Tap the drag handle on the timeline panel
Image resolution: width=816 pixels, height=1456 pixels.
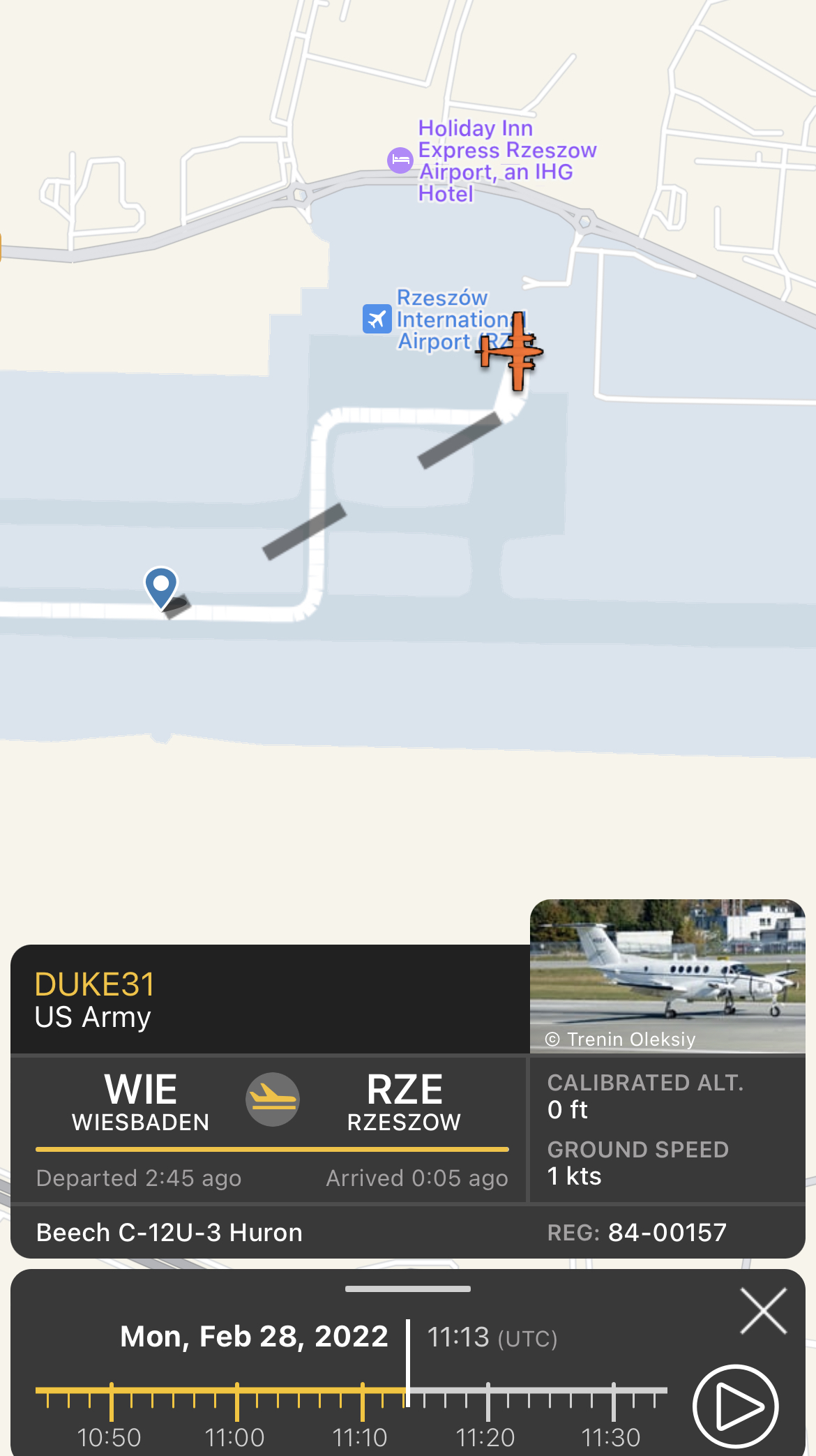tap(407, 1289)
